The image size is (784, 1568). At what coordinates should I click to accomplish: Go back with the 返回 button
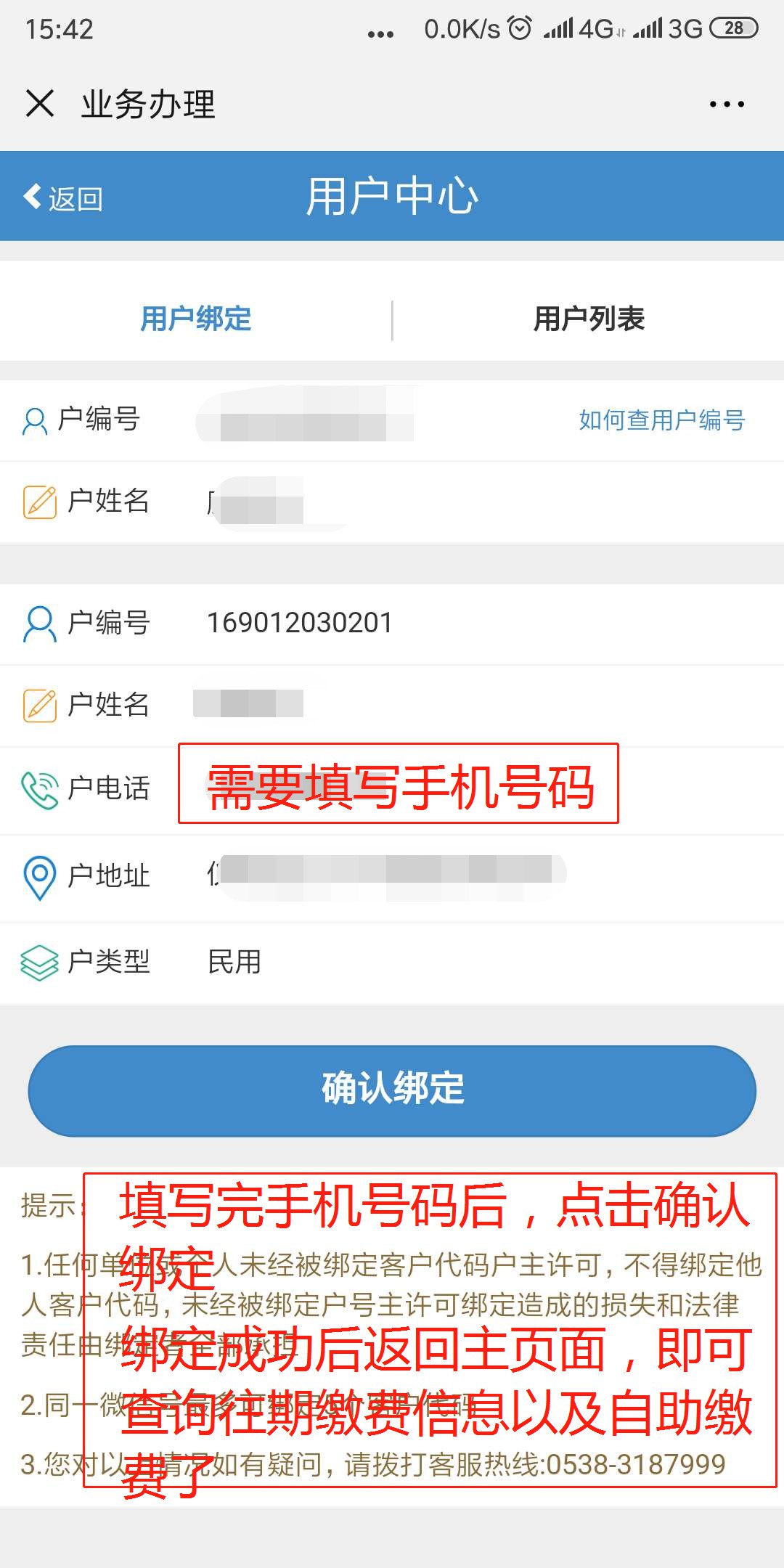62,197
